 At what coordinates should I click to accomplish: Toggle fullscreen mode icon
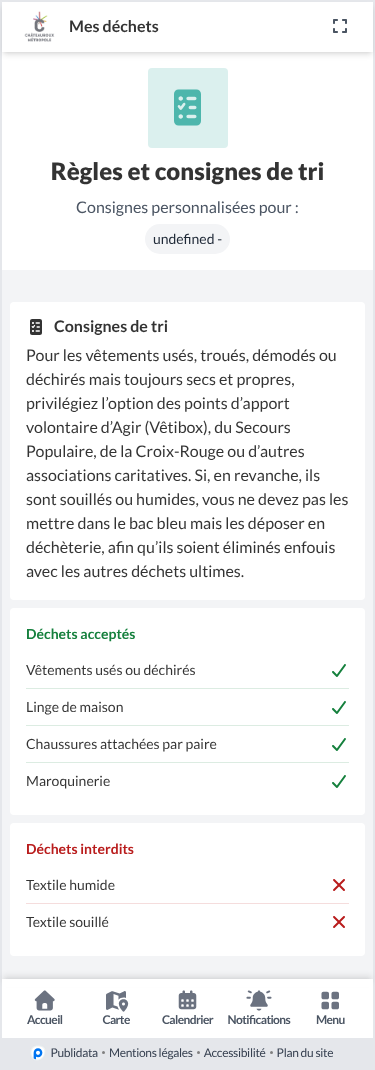click(x=340, y=27)
